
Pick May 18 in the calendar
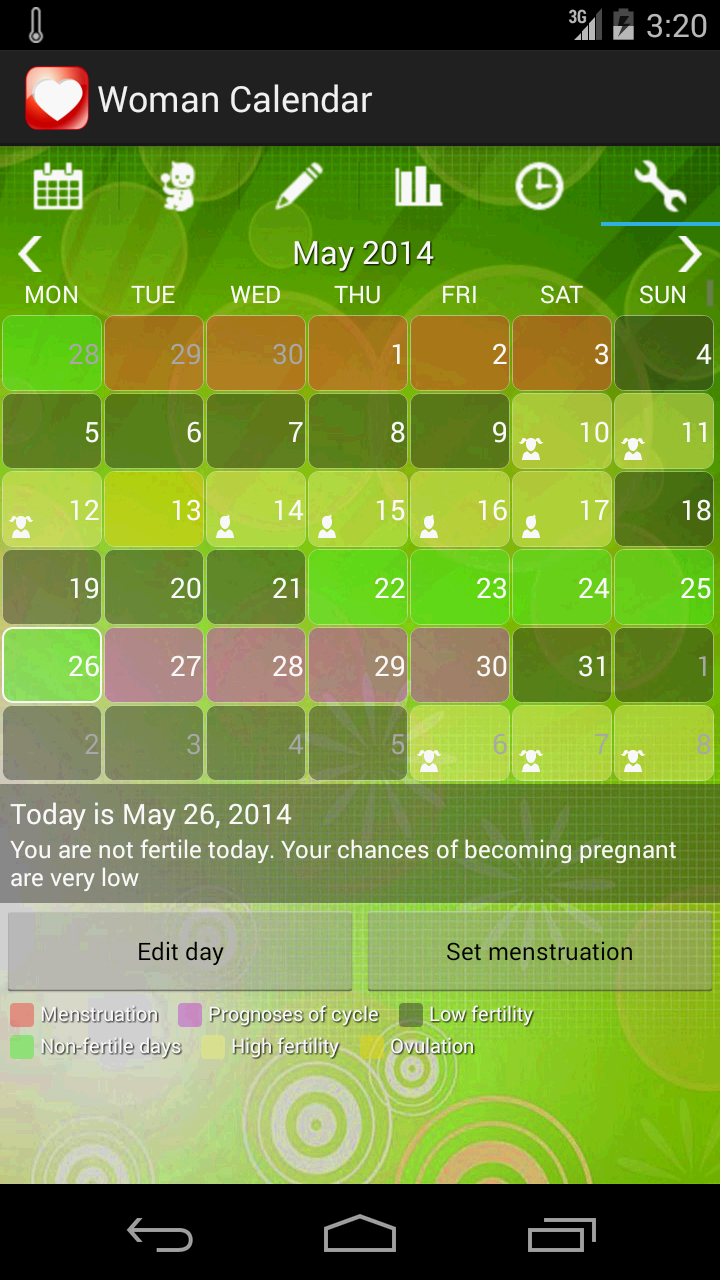(x=664, y=510)
